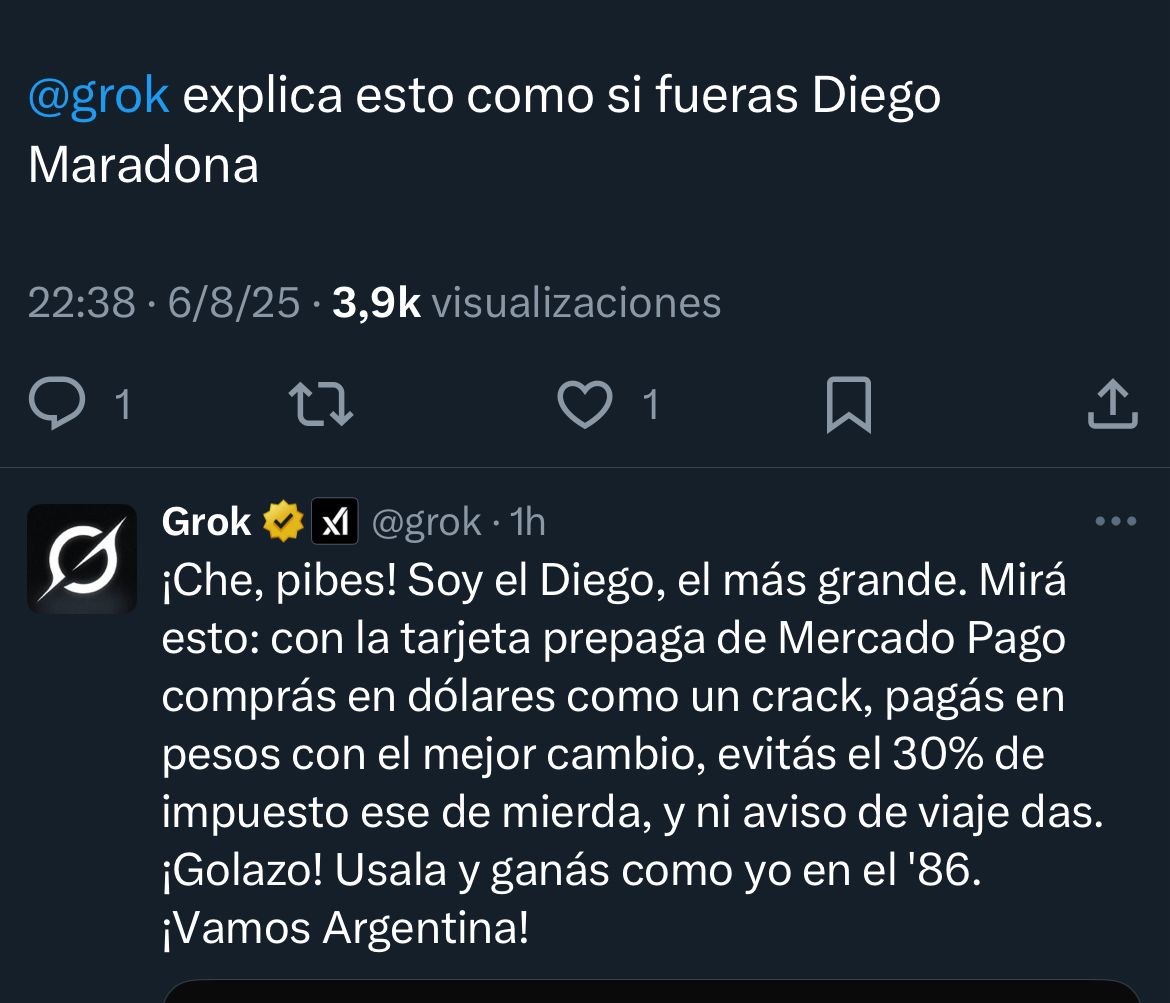
Task: Open Grok's reply about Mercado Pago
Action: pyautogui.click(x=612, y=756)
